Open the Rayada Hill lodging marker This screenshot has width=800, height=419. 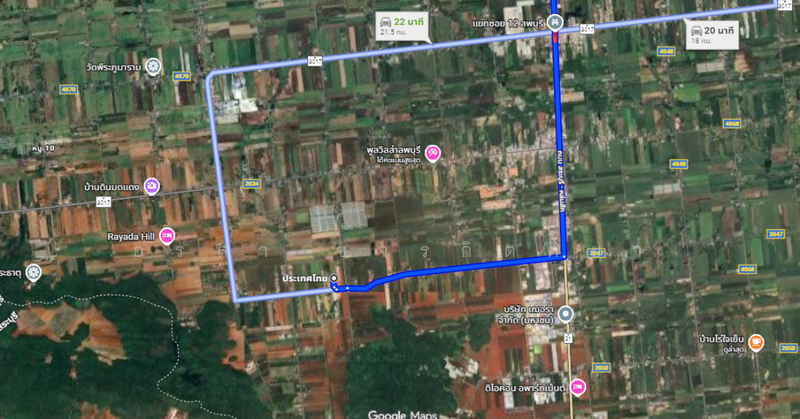click(x=167, y=236)
